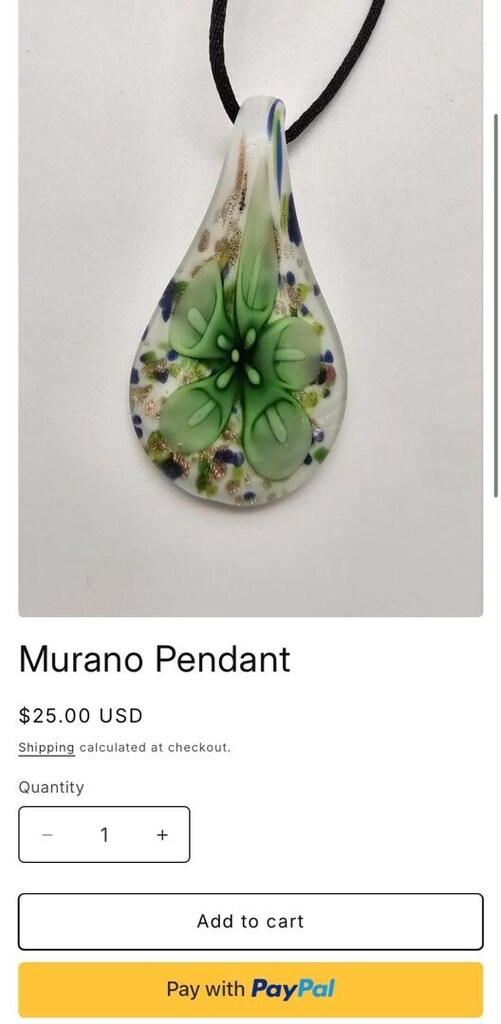Screen dimensions: 501x1024
Task: Pay with PayPal
Action: click(x=251, y=989)
